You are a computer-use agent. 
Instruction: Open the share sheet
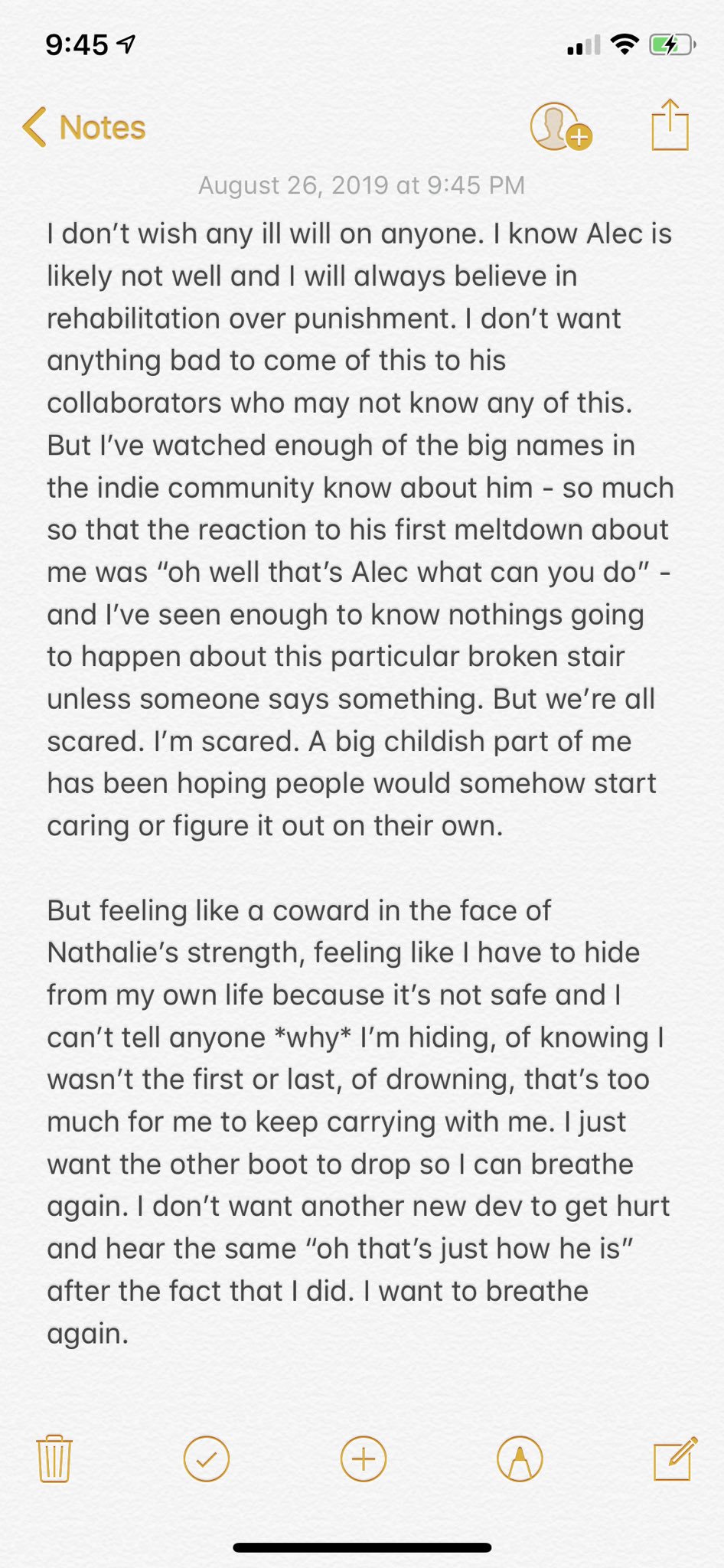(670, 126)
